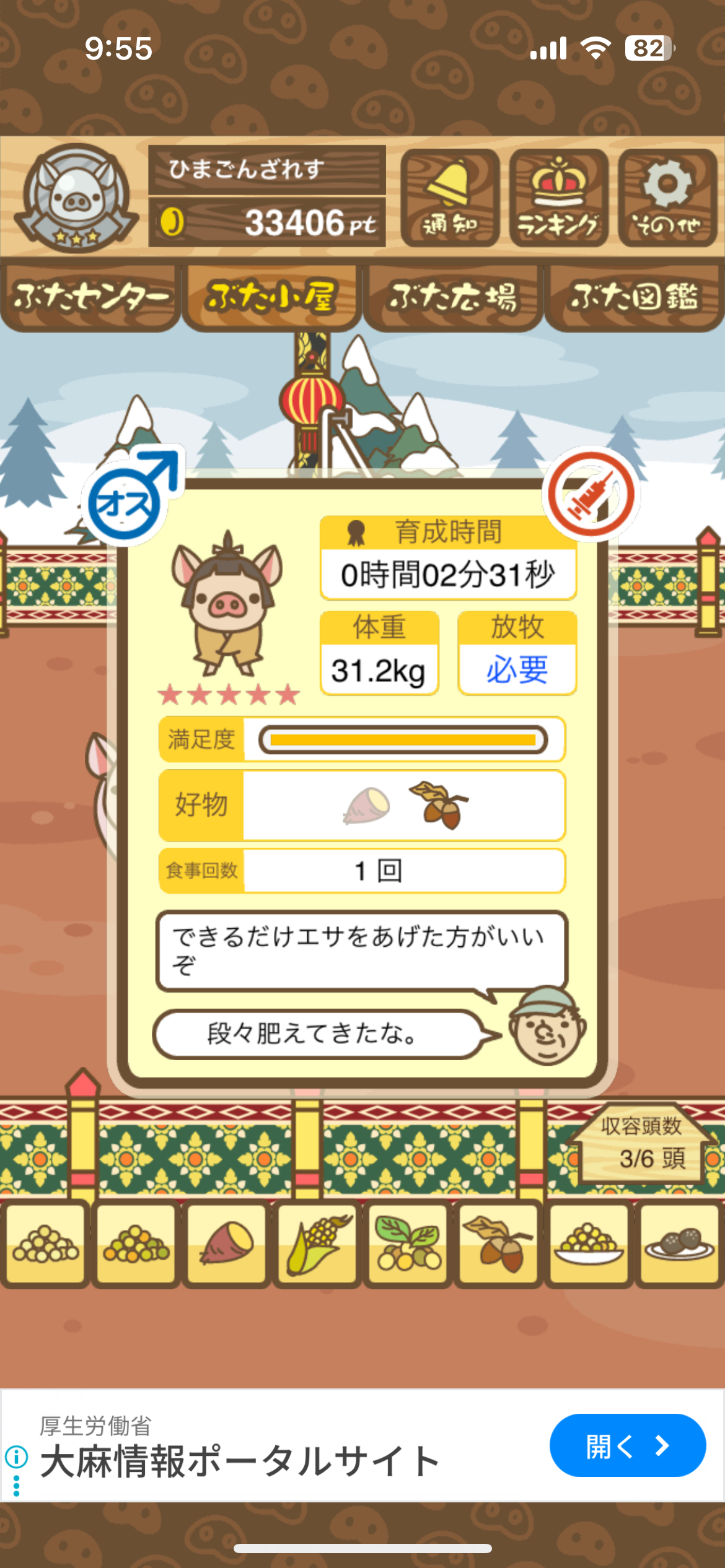This screenshot has width=725, height=1568.
Task: Tap the red syringe vaccination icon
Action: coord(591,494)
